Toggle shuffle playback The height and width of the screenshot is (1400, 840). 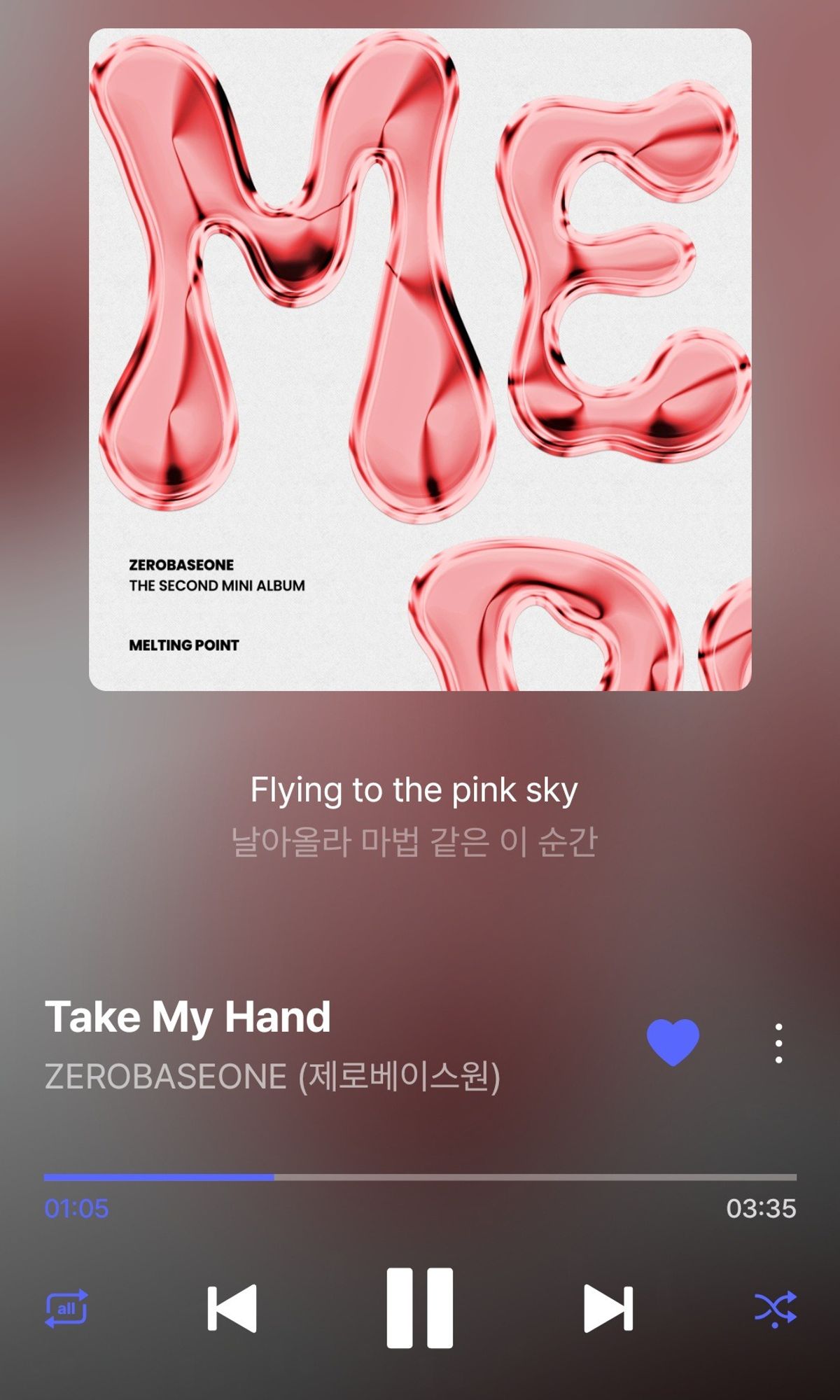pos(775,1308)
